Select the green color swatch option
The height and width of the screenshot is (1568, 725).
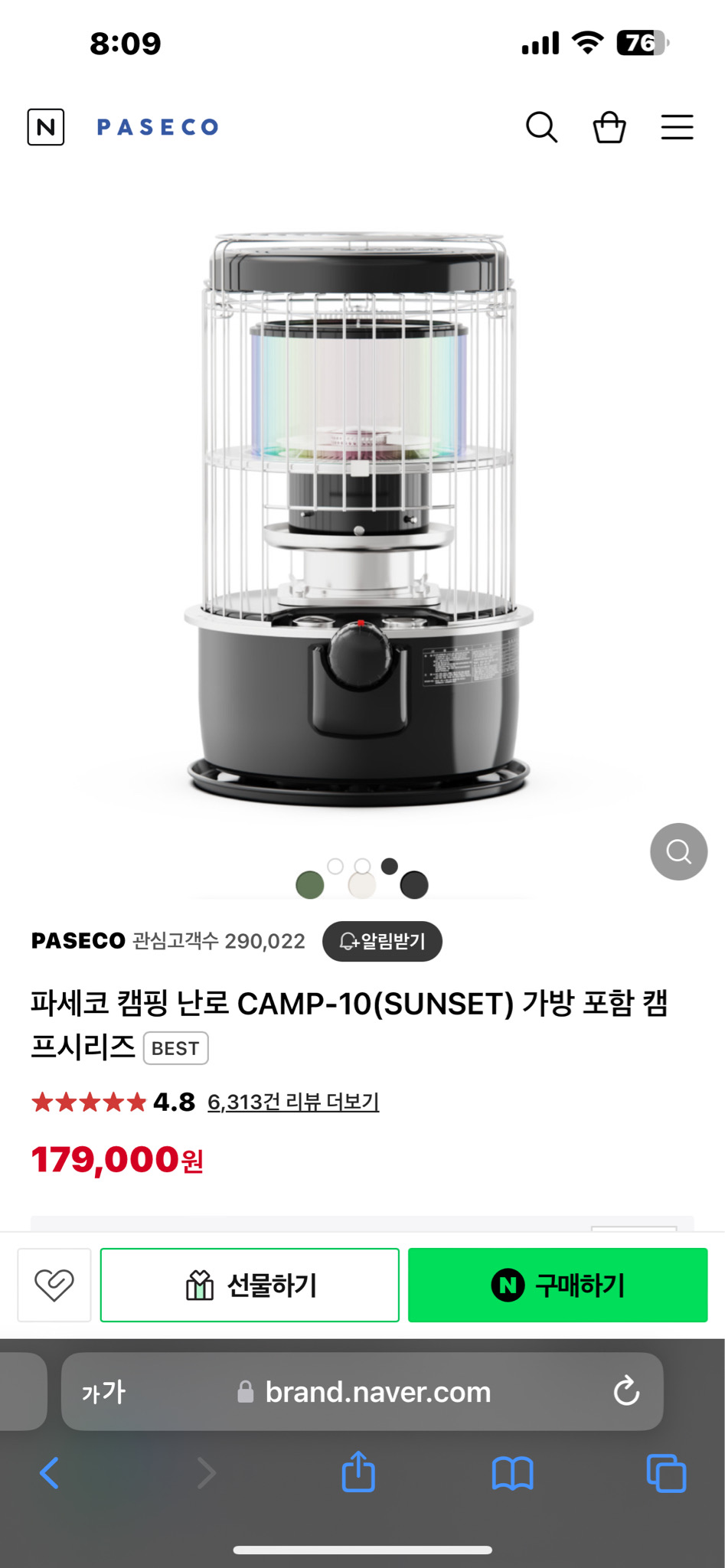click(309, 884)
